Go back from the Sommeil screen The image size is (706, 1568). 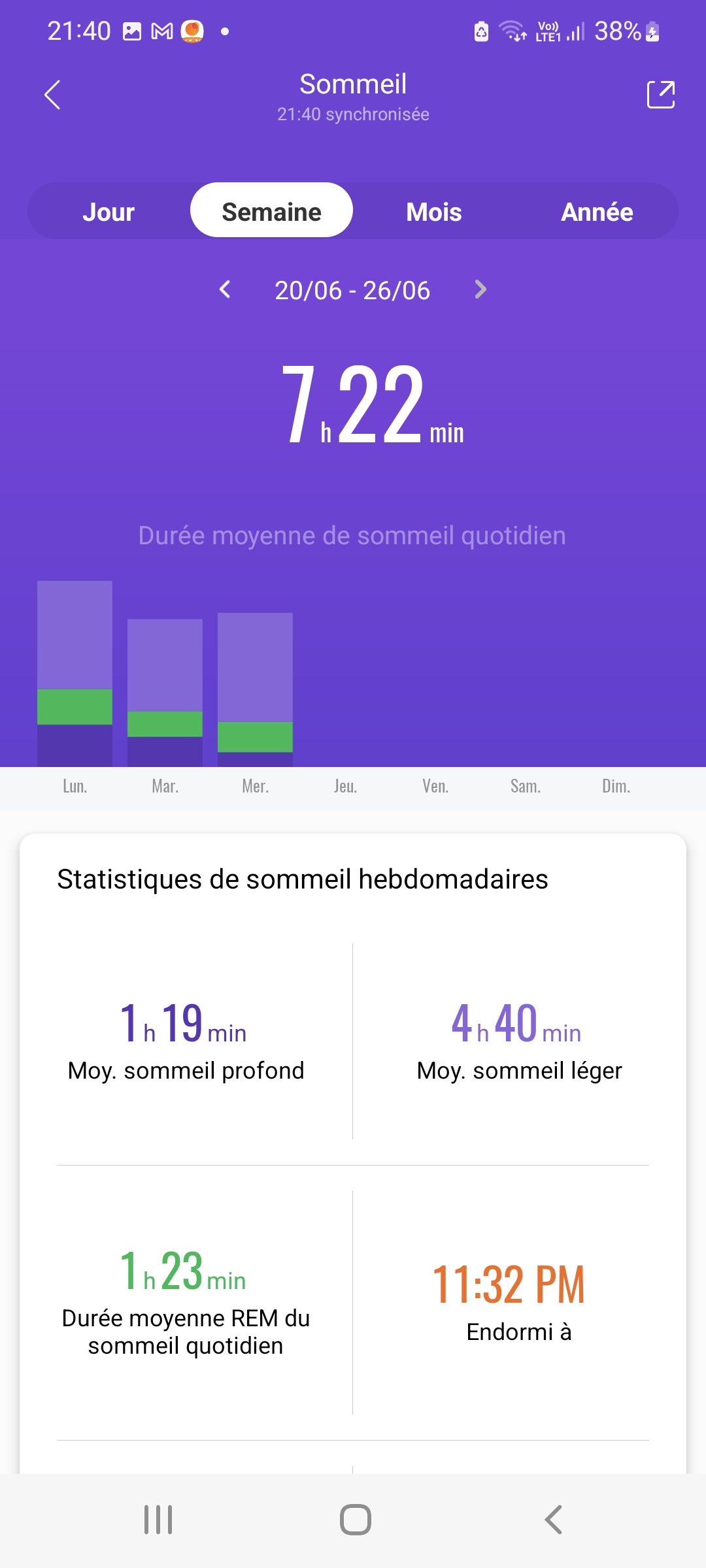click(52, 95)
